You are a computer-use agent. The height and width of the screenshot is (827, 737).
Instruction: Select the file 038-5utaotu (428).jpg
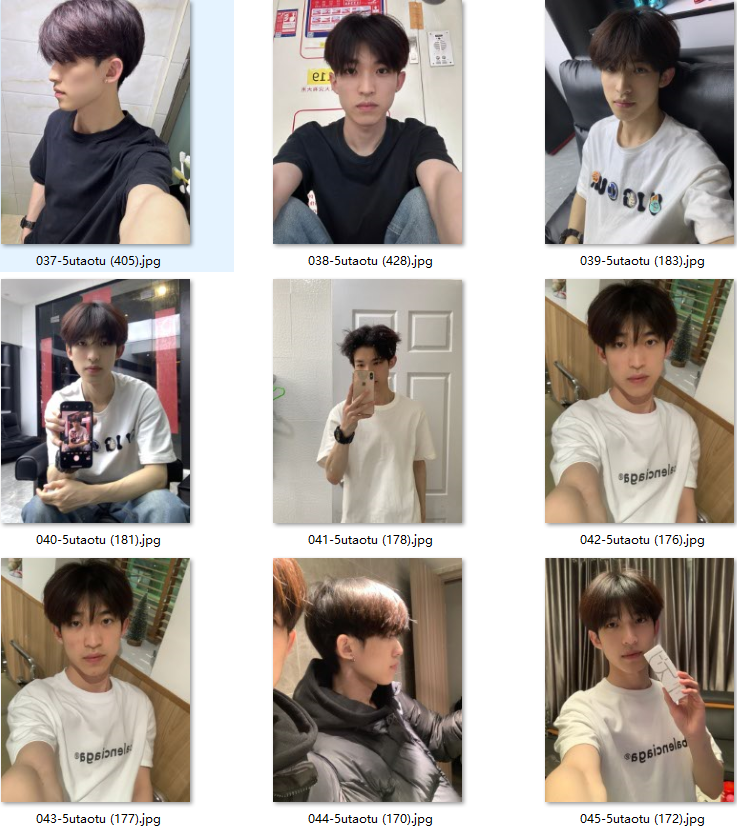coord(368,122)
